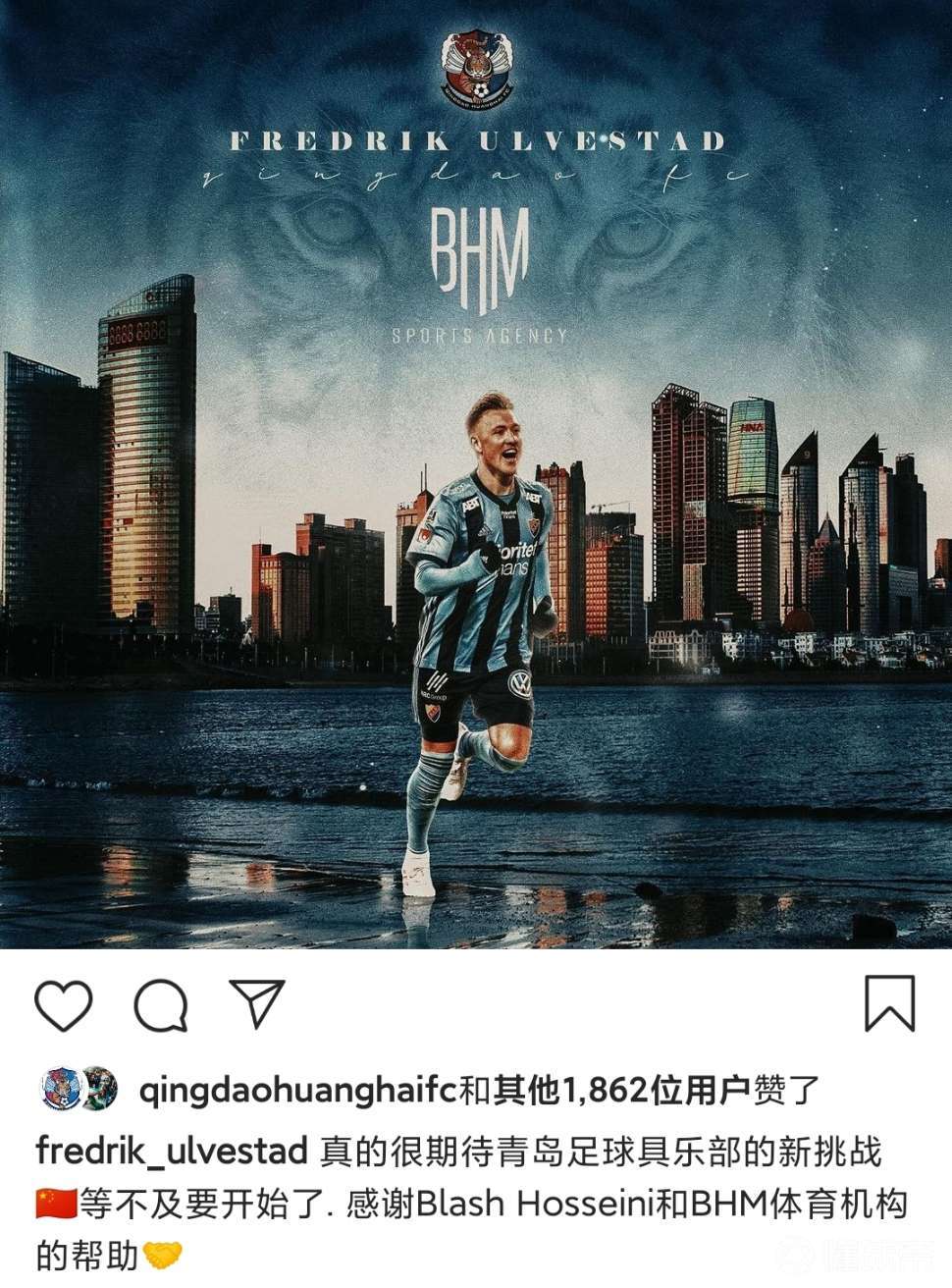Viewport: 952px width, 1288px height.
Task: Share this post via the paper plane
Action: click(256, 1002)
